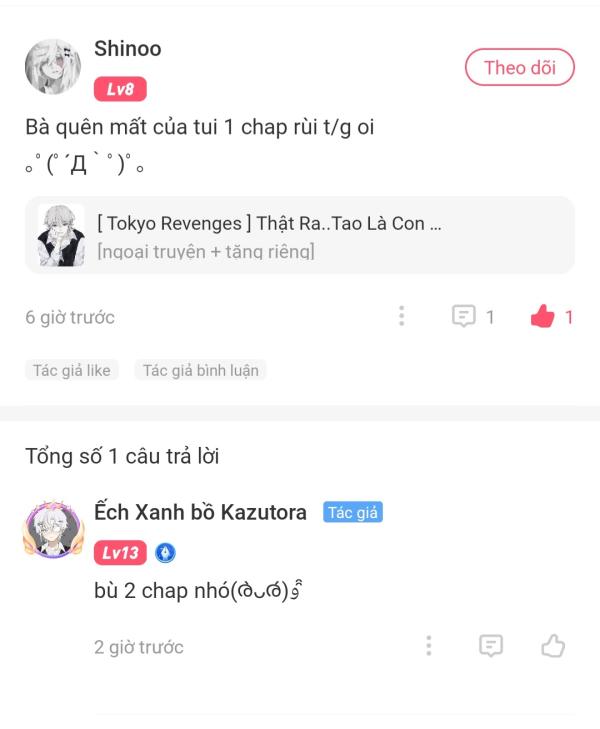Like Kazutora's reply
This screenshot has width=600, height=729.
553,646
